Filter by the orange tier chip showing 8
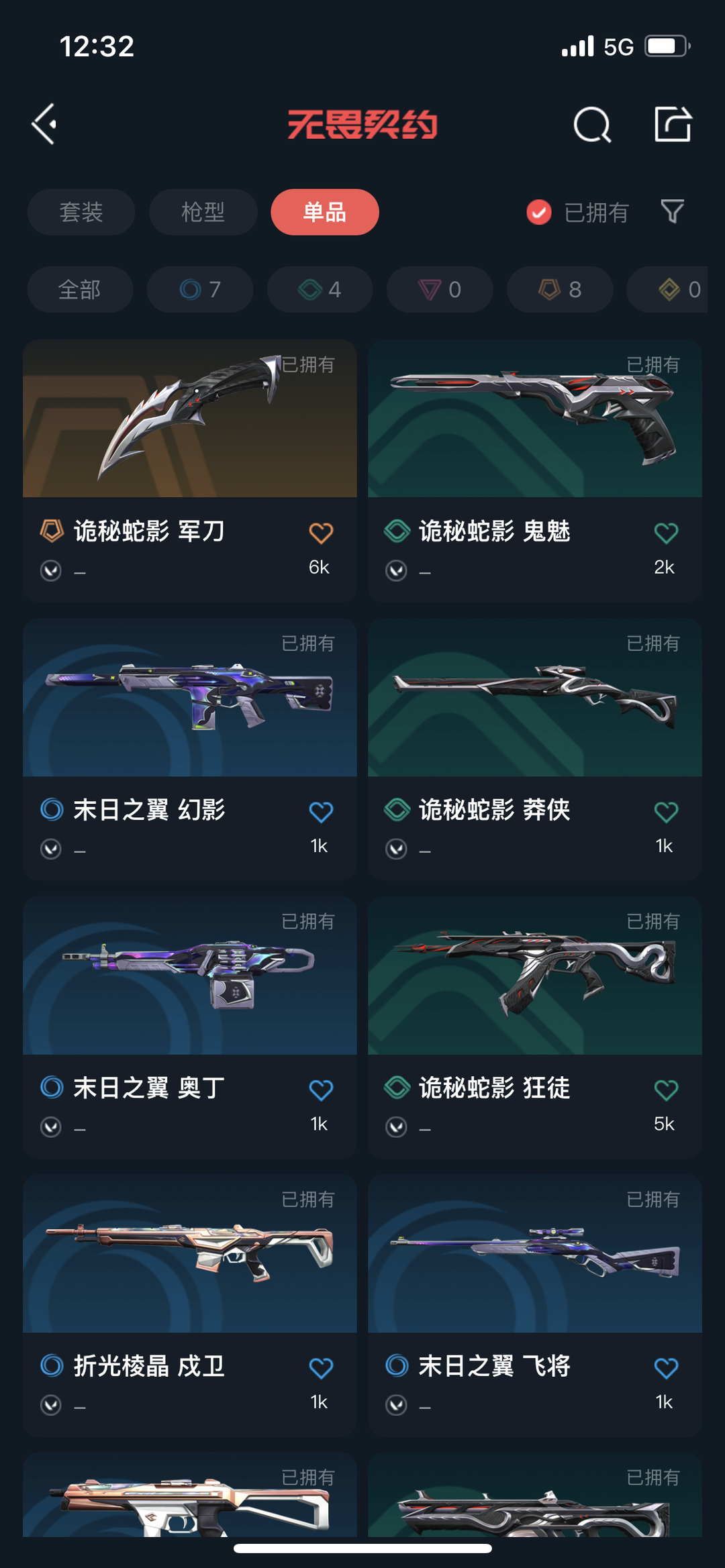 coord(560,289)
